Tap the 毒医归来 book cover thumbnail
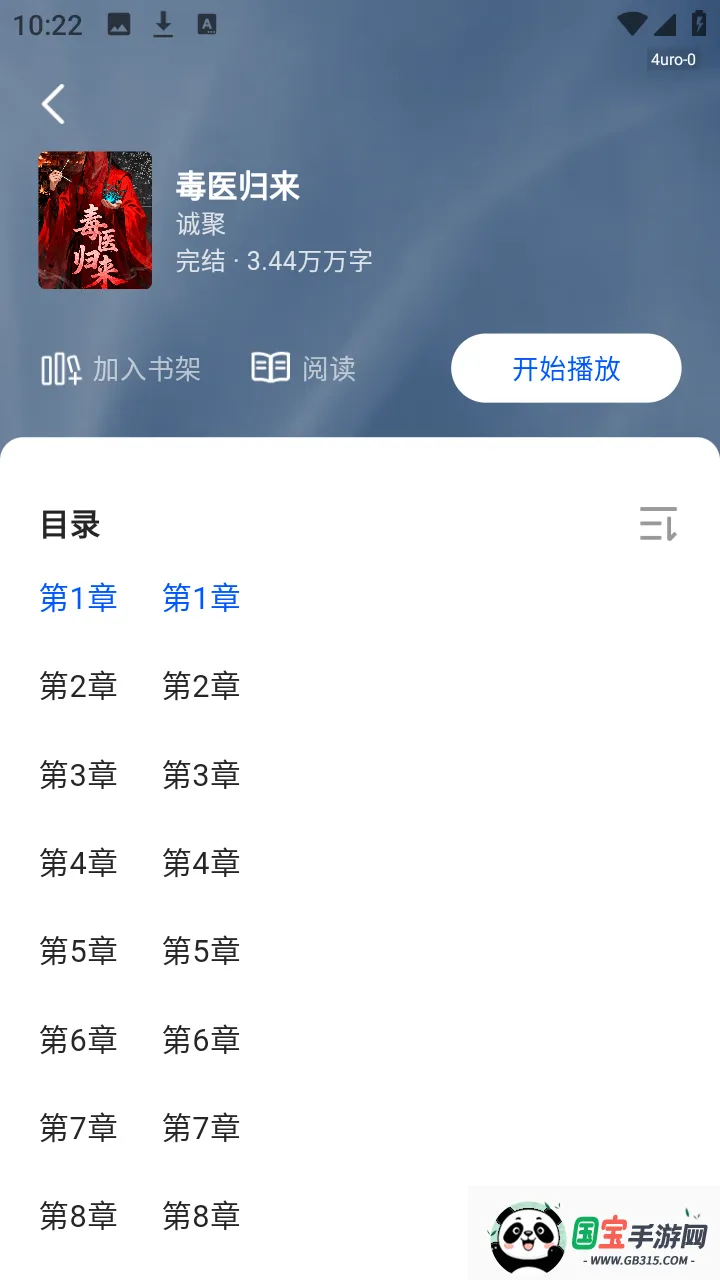 tap(94, 220)
